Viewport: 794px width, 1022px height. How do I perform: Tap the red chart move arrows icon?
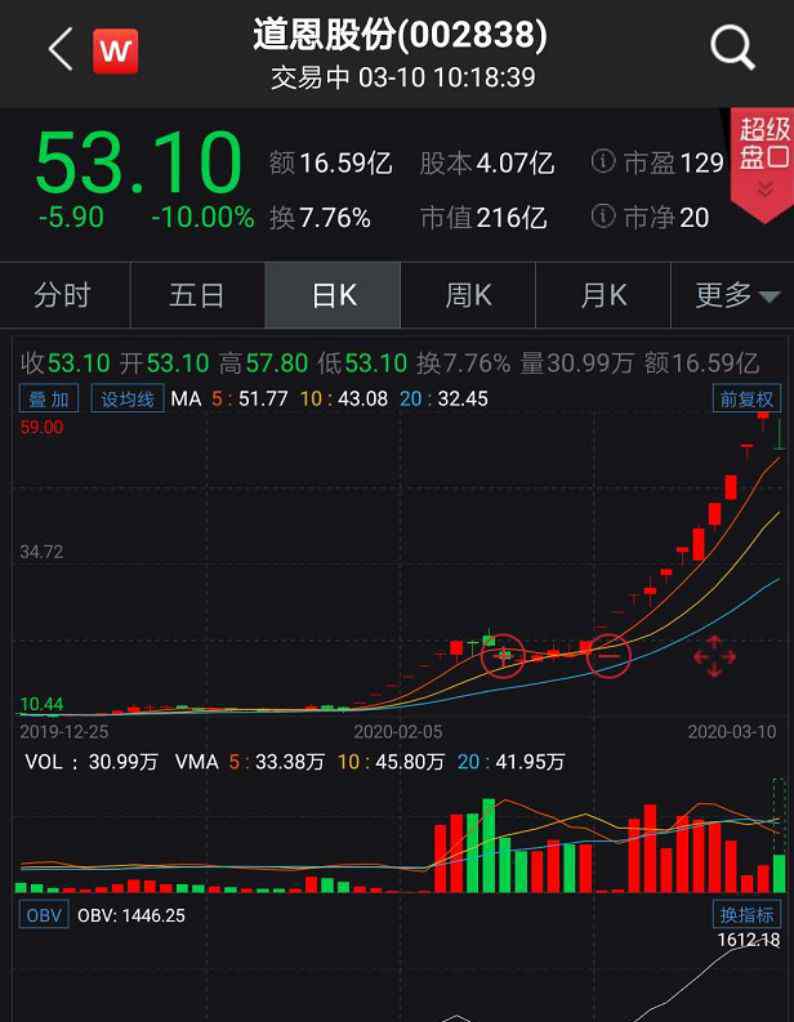tap(714, 656)
